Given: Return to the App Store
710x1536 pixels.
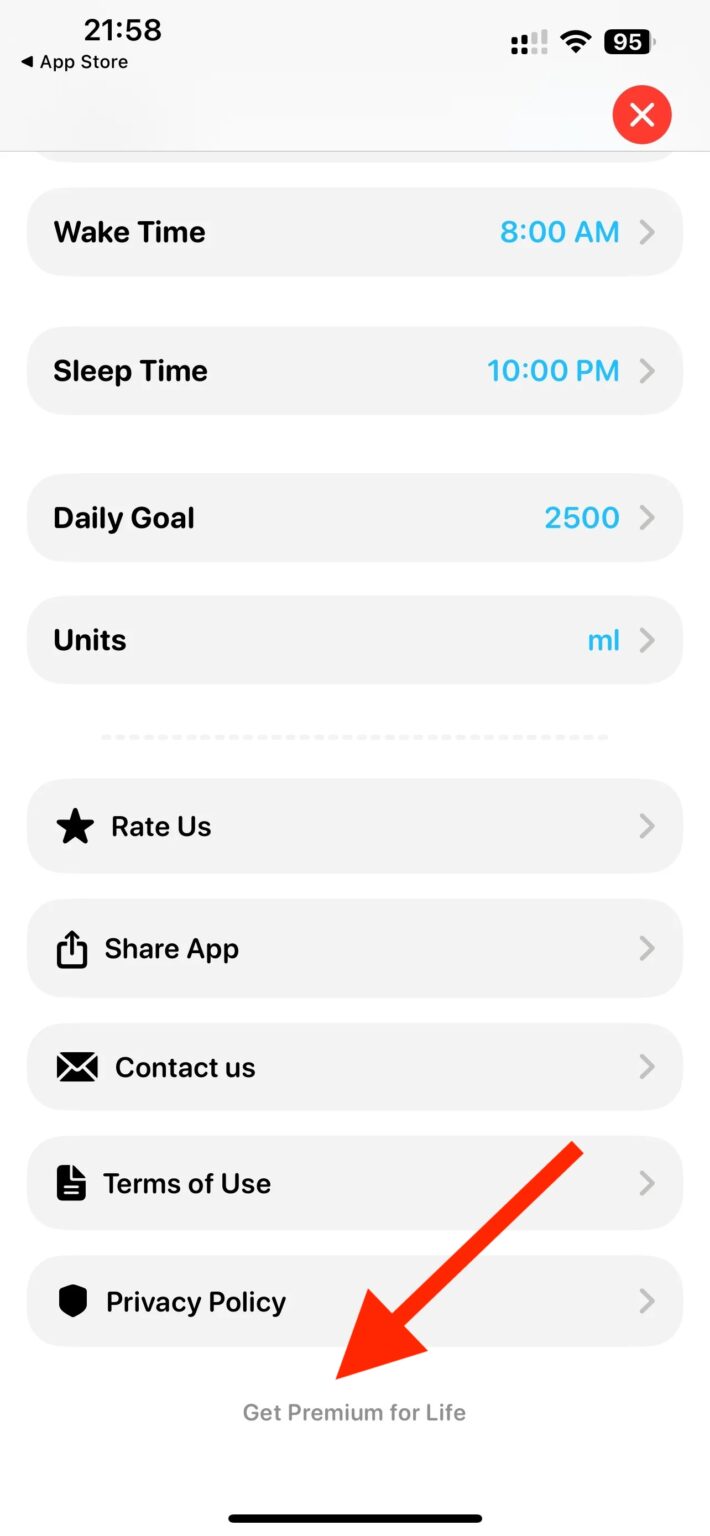Looking at the screenshot, I should pos(75,62).
